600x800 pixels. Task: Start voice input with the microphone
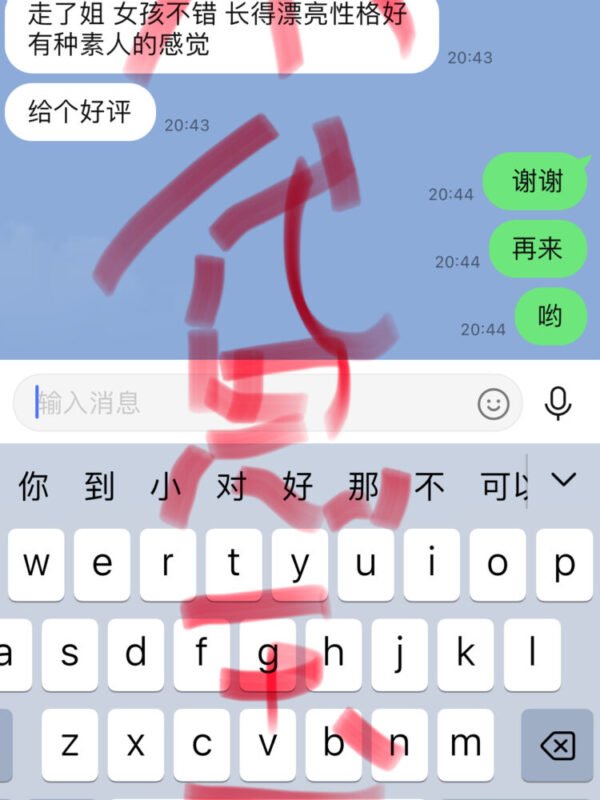pyautogui.click(x=558, y=403)
